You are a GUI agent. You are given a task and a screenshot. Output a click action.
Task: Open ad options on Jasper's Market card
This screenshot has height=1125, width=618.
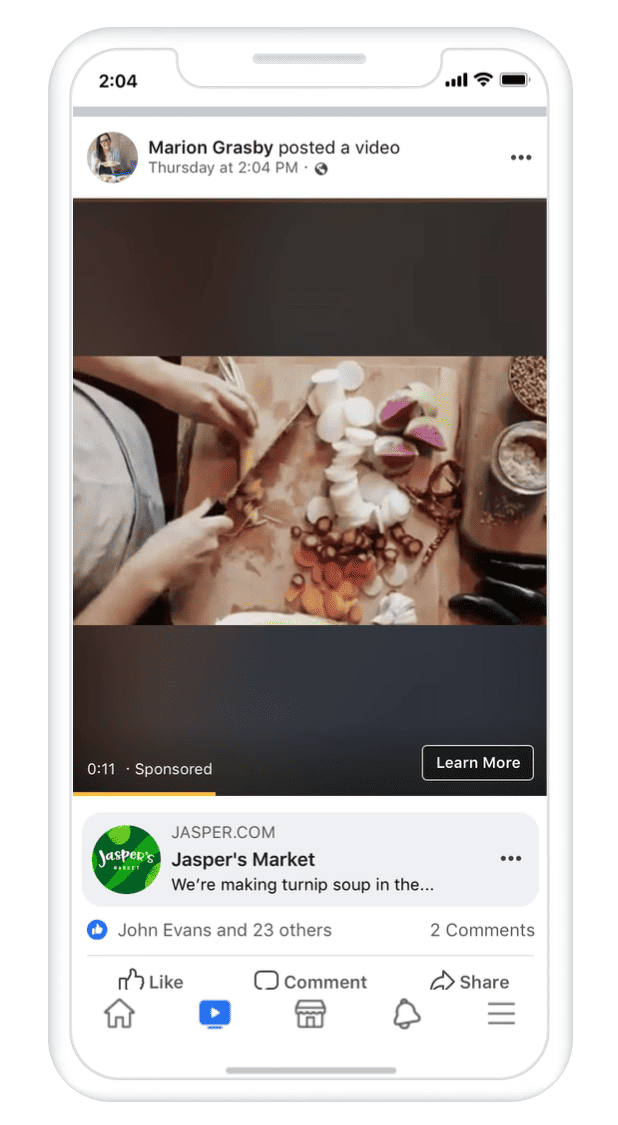pyautogui.click(x=511, y=859)
